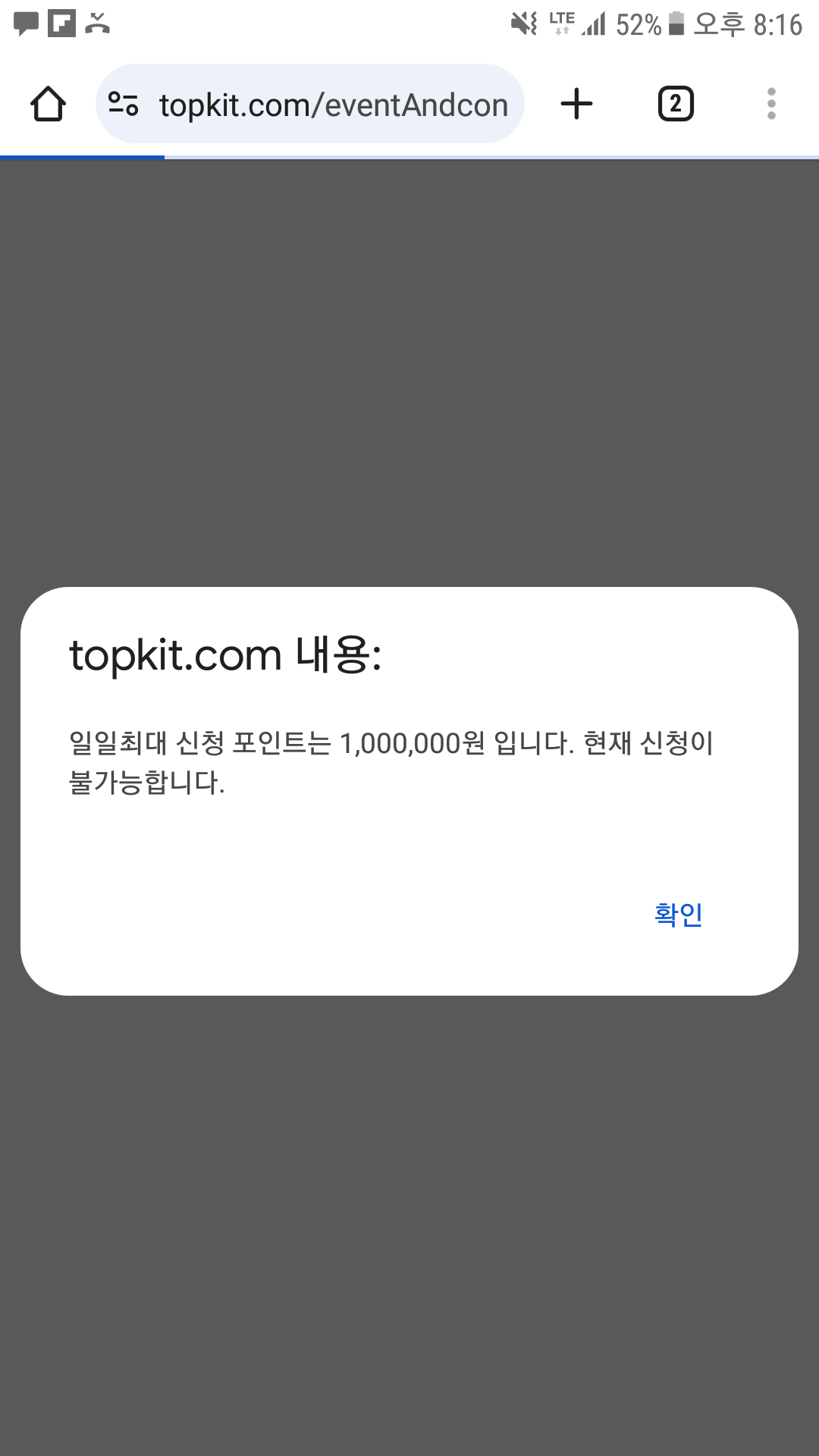Open a new tab with plus icon
The width and height of the screenshot is (819, 1456).
[x=576, y=104]
